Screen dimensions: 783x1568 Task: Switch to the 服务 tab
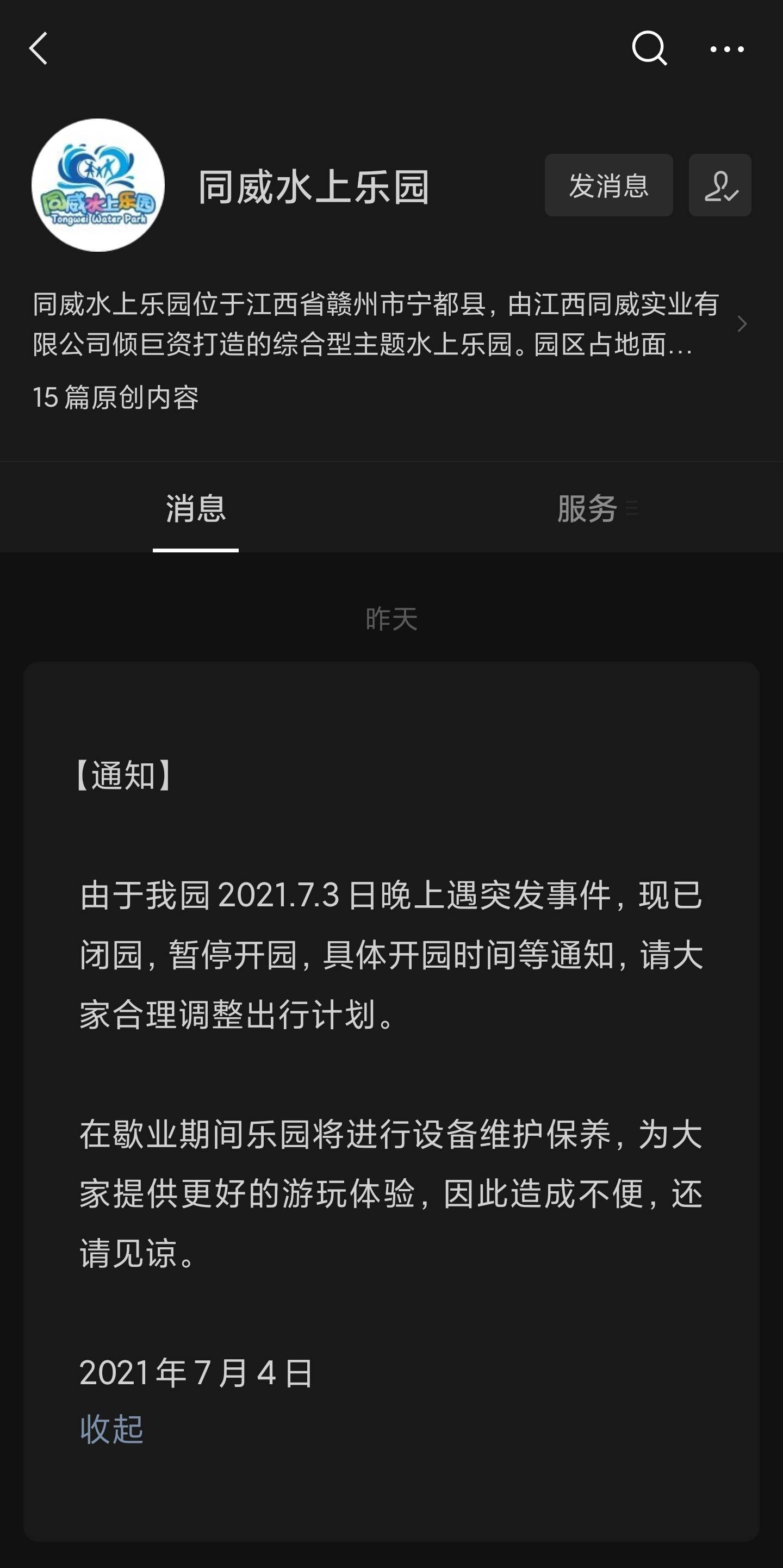pyautogui.click(x=588, y=508)
